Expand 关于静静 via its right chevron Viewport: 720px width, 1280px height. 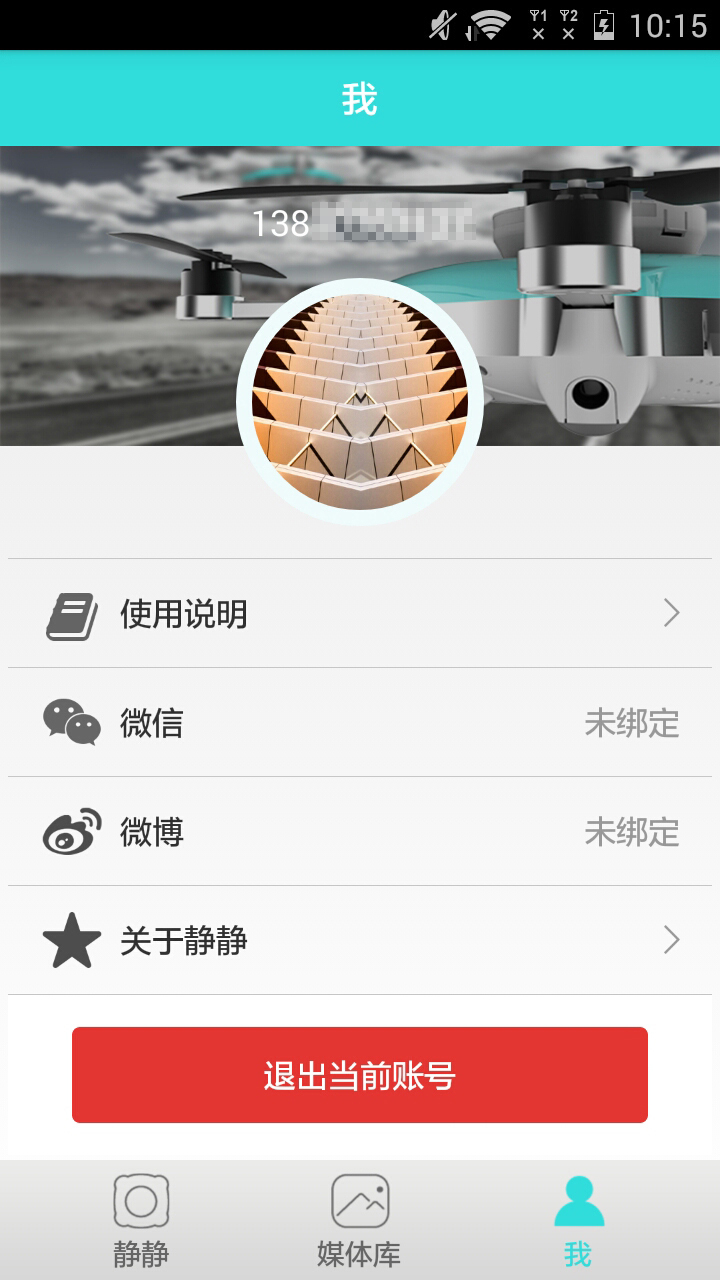[672, 940]
